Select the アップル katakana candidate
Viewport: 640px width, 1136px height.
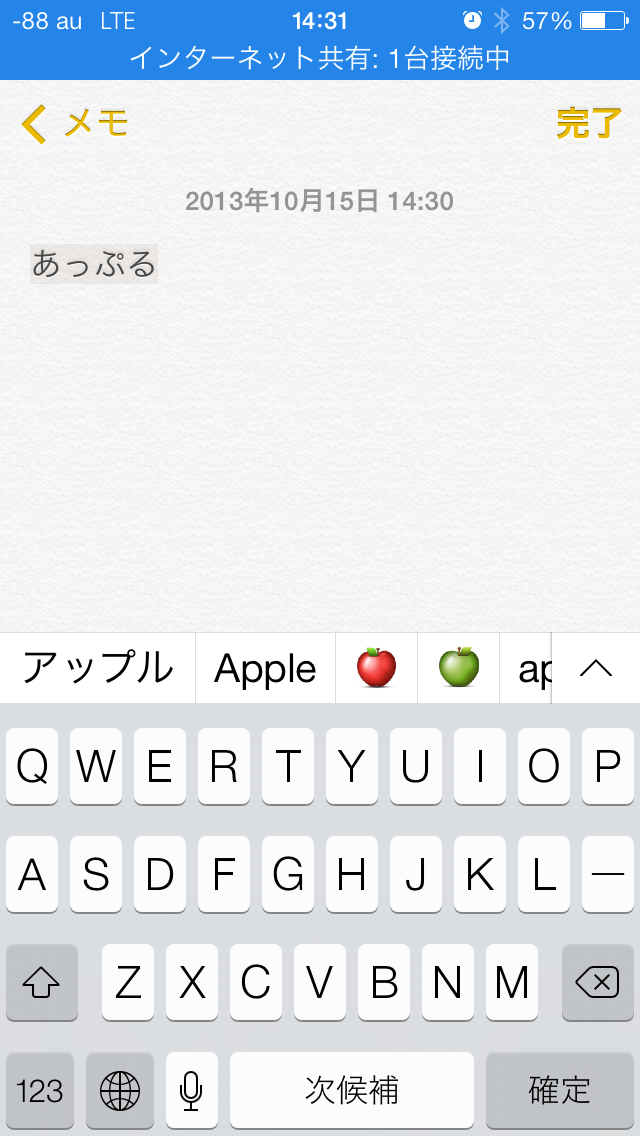tap(98, 667)
